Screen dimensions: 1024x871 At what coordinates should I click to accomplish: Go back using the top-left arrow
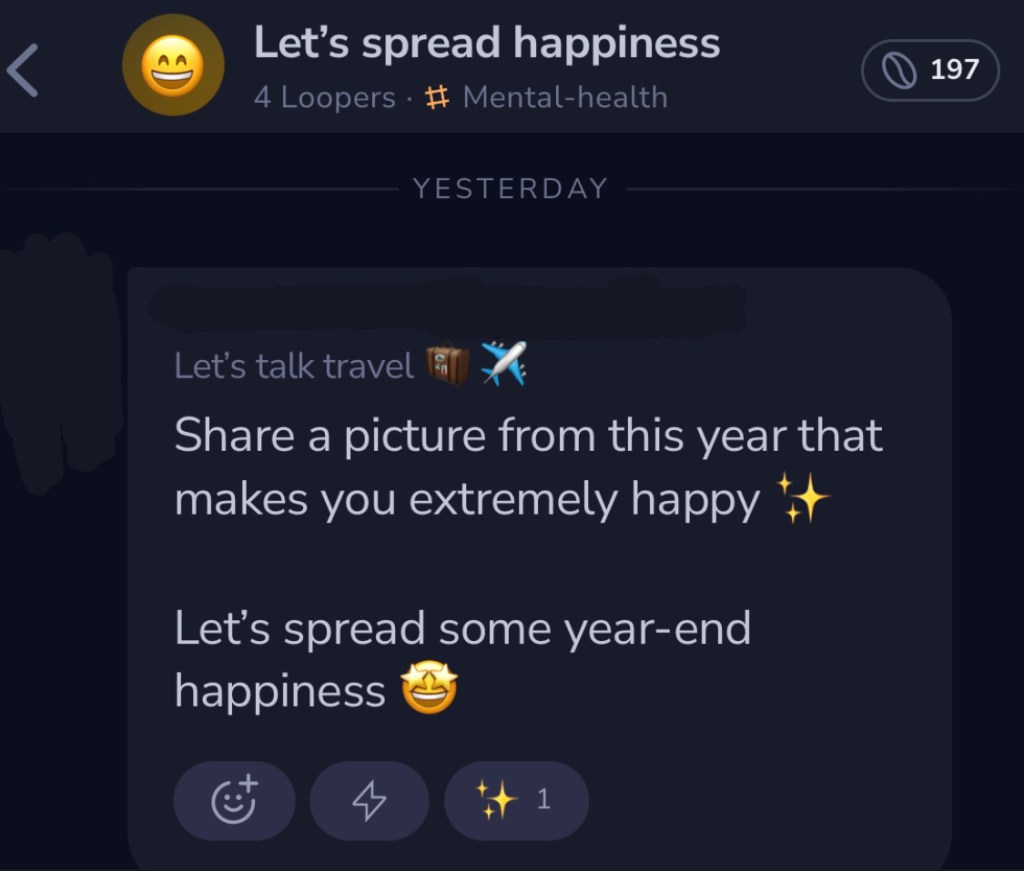pos(23,72)
